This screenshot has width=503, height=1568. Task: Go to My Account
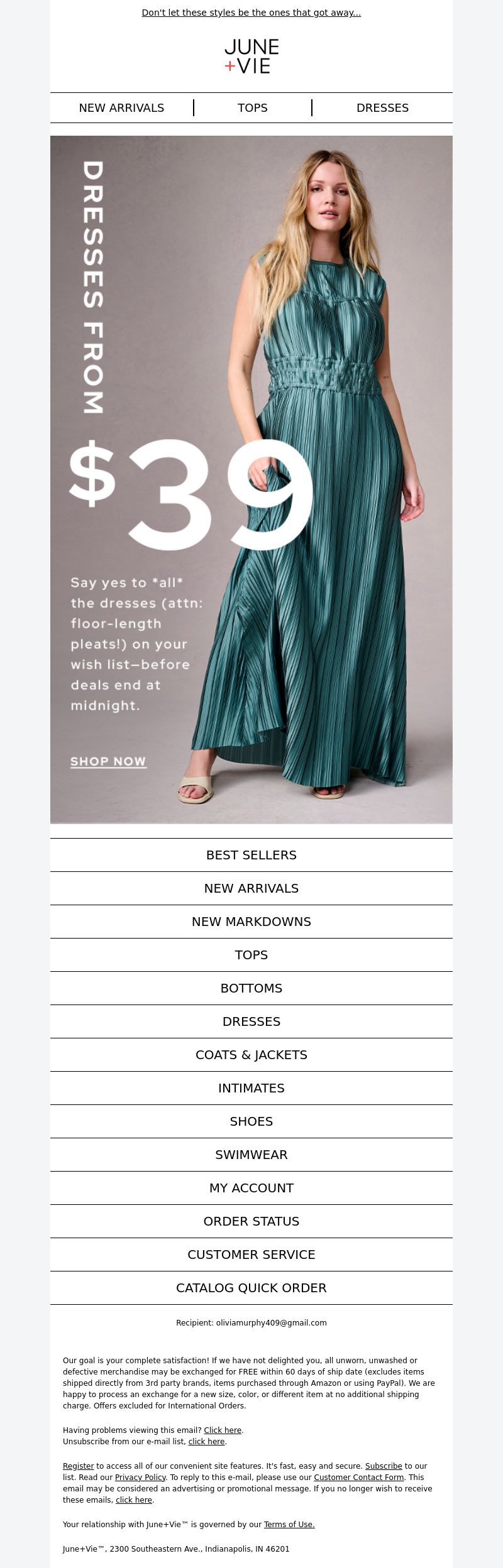(251, 1188)
